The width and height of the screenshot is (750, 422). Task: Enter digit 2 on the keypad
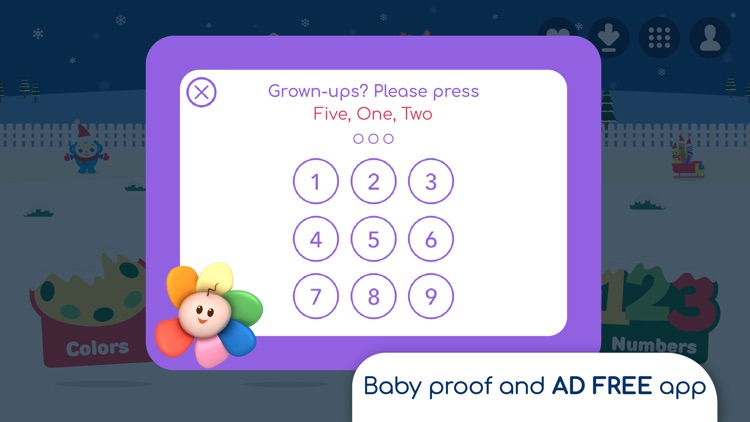(374, 182)
